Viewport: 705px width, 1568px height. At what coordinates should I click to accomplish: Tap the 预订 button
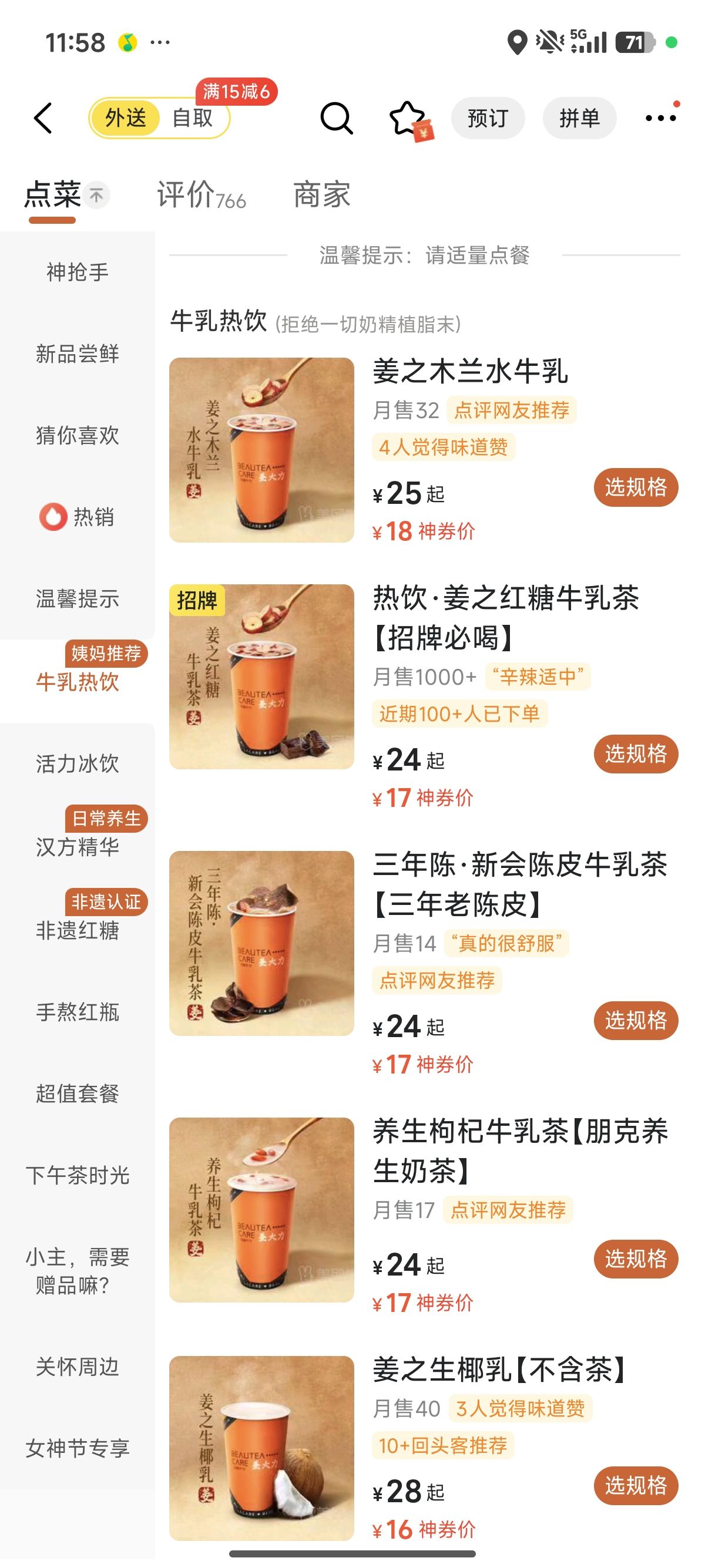tap(488, 118)
